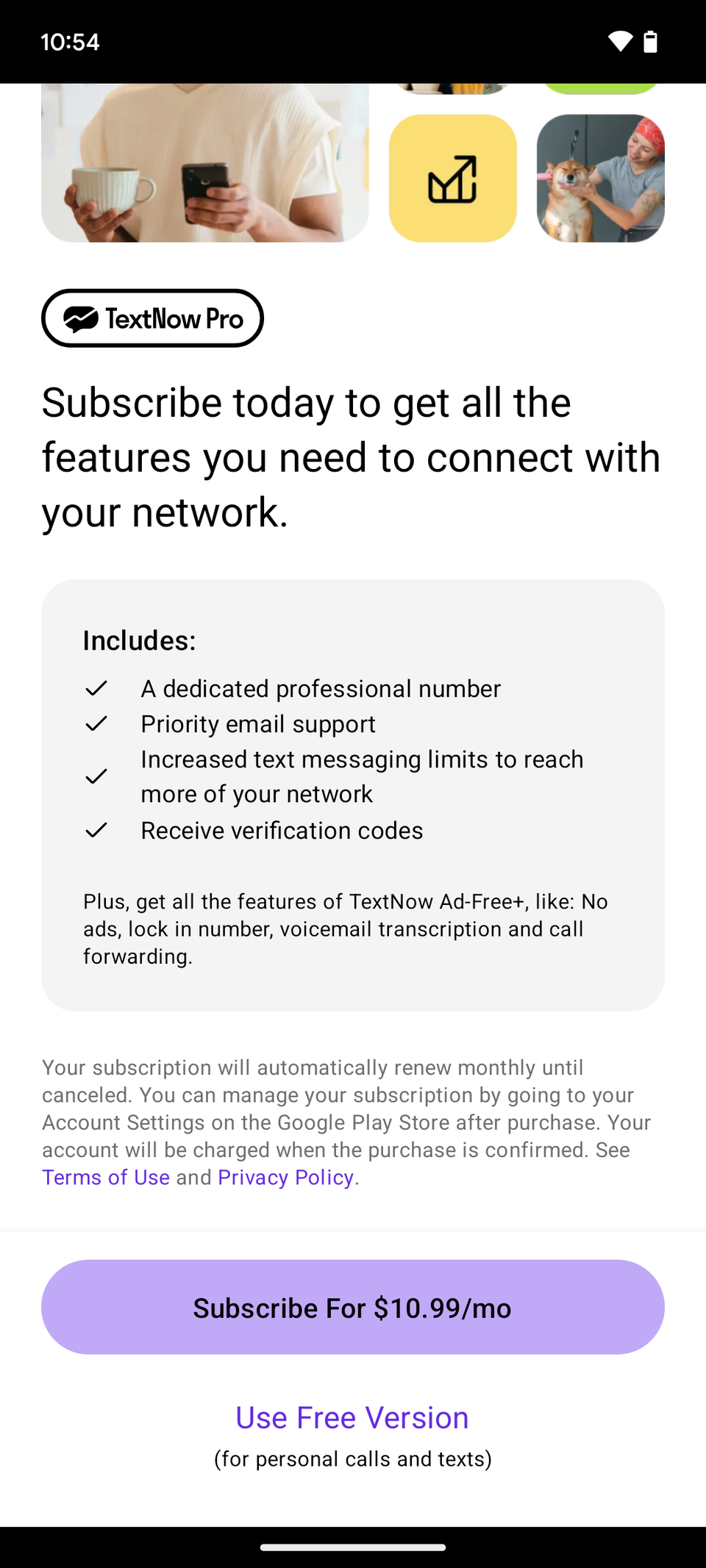Subscribe for $10.99 per month
The height and width of the screenshot is (1568, 706).
click(x=352, y=1307)
